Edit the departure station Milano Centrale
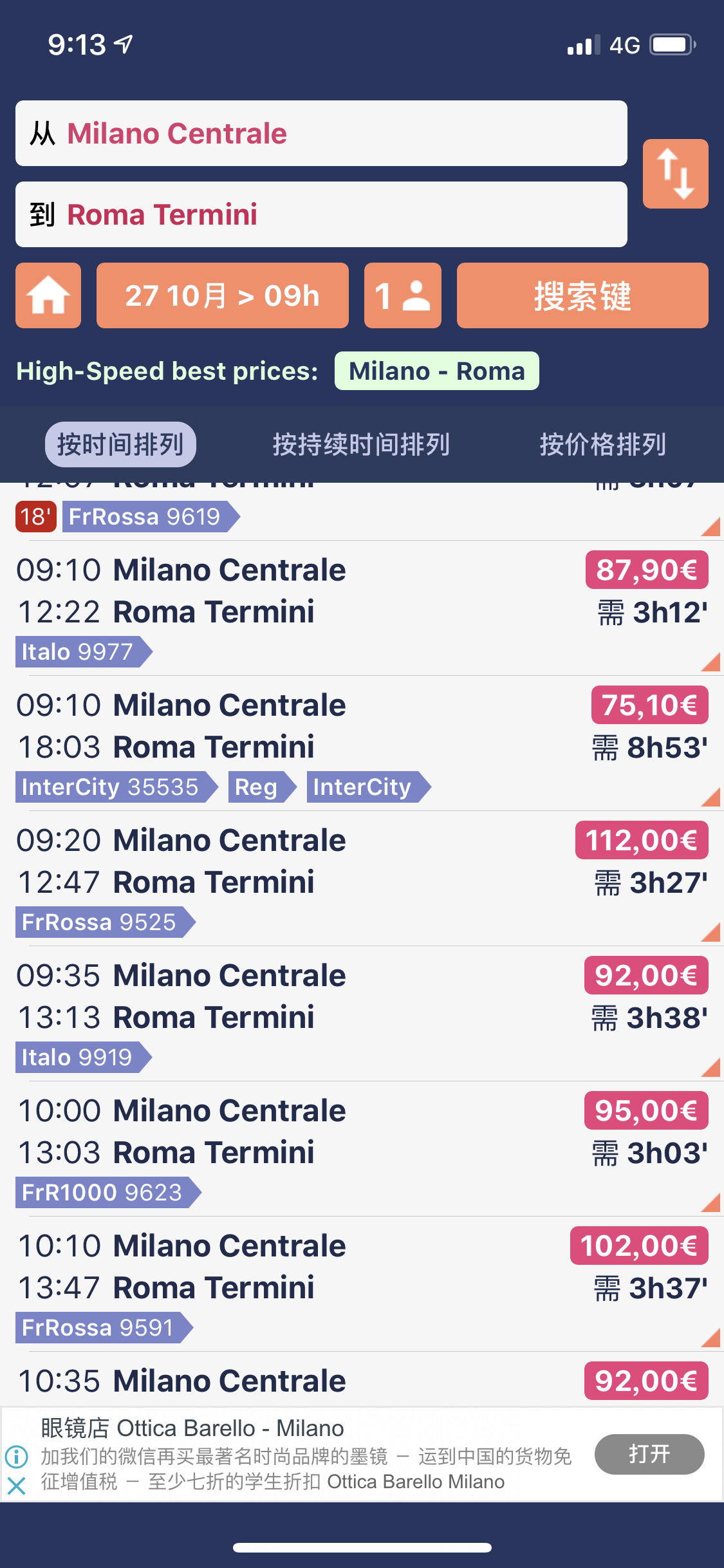The width and height of the screenshot is (724, 1568). point(320,133)
